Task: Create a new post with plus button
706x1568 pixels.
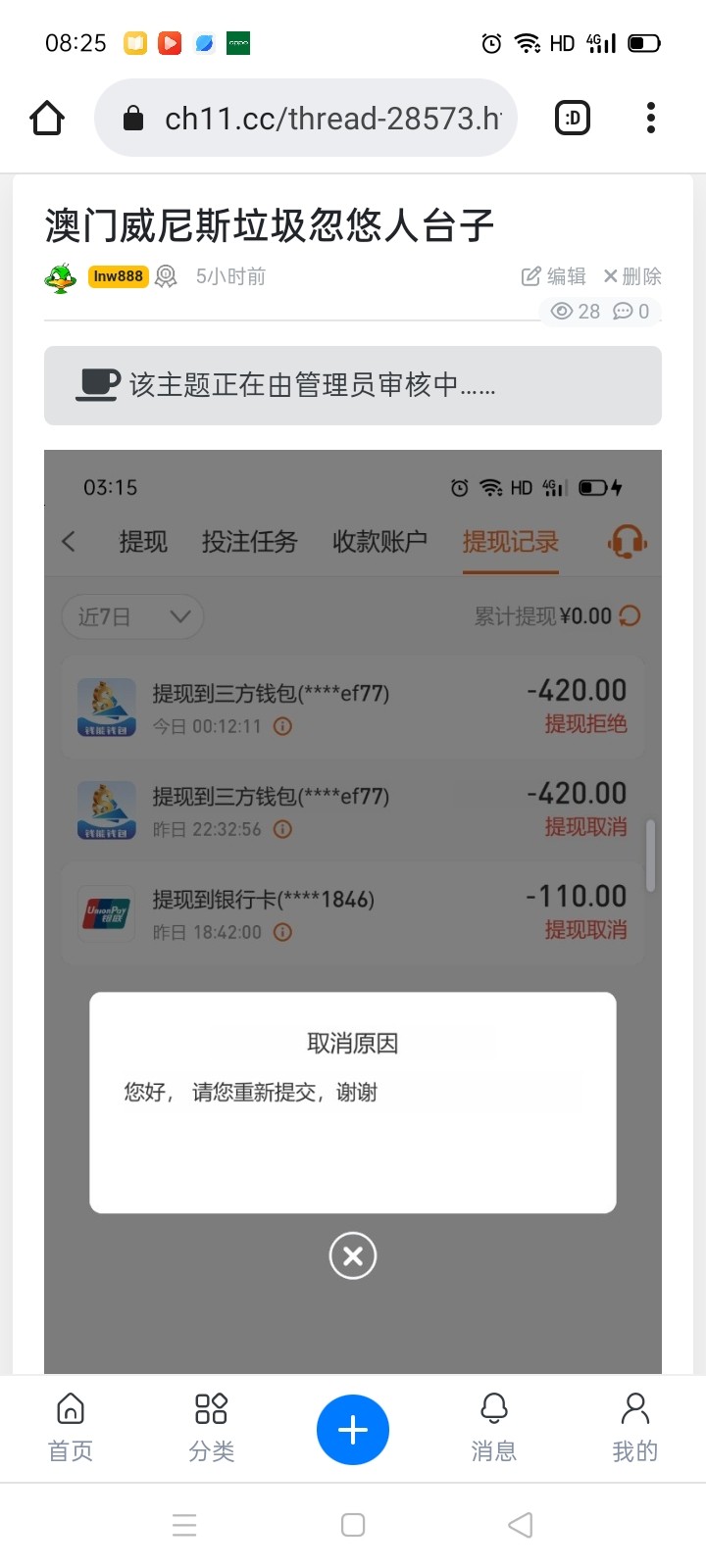Action: (x=353, y=1430)
